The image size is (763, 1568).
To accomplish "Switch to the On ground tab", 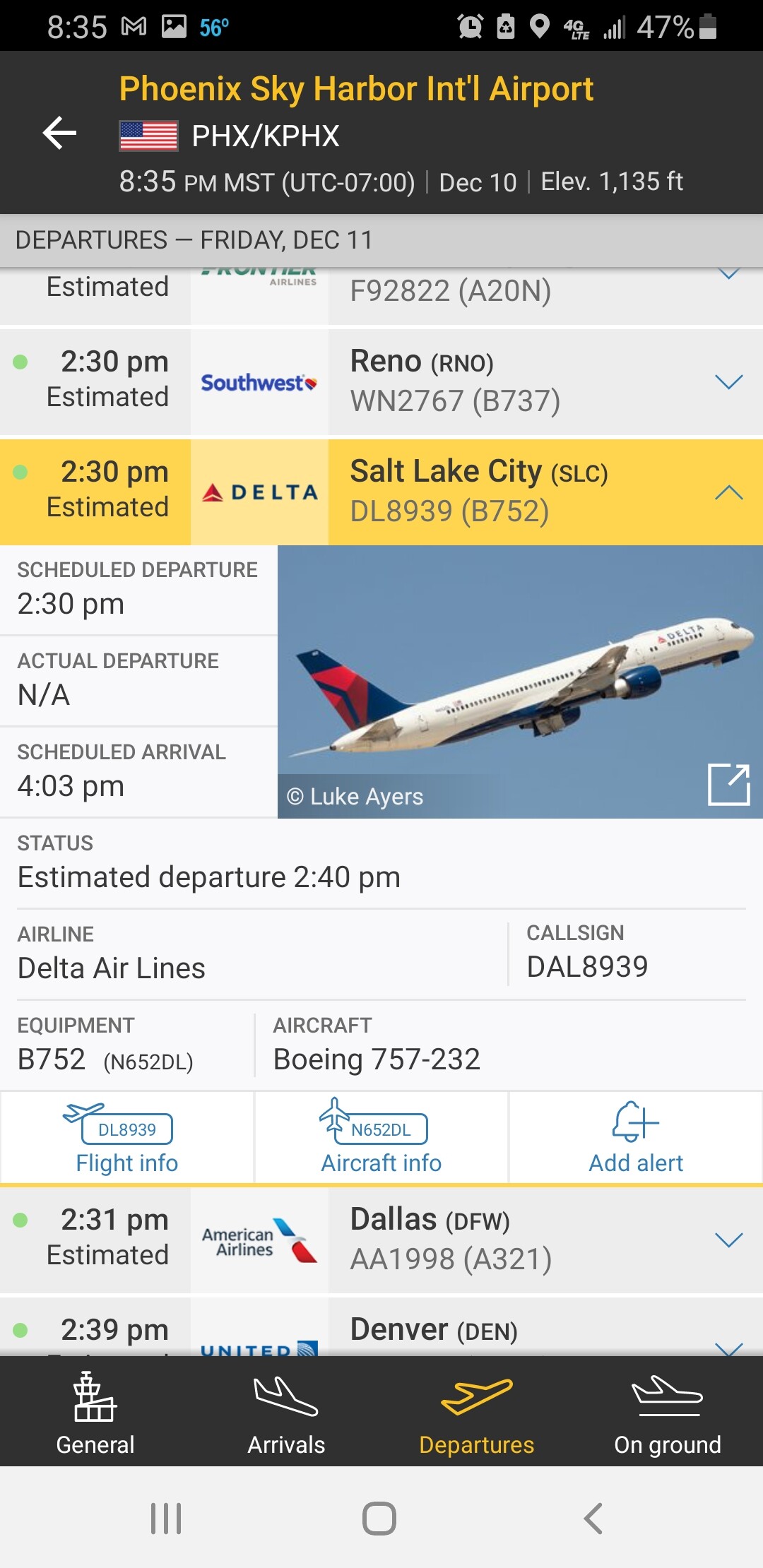I will [668, 1413].
